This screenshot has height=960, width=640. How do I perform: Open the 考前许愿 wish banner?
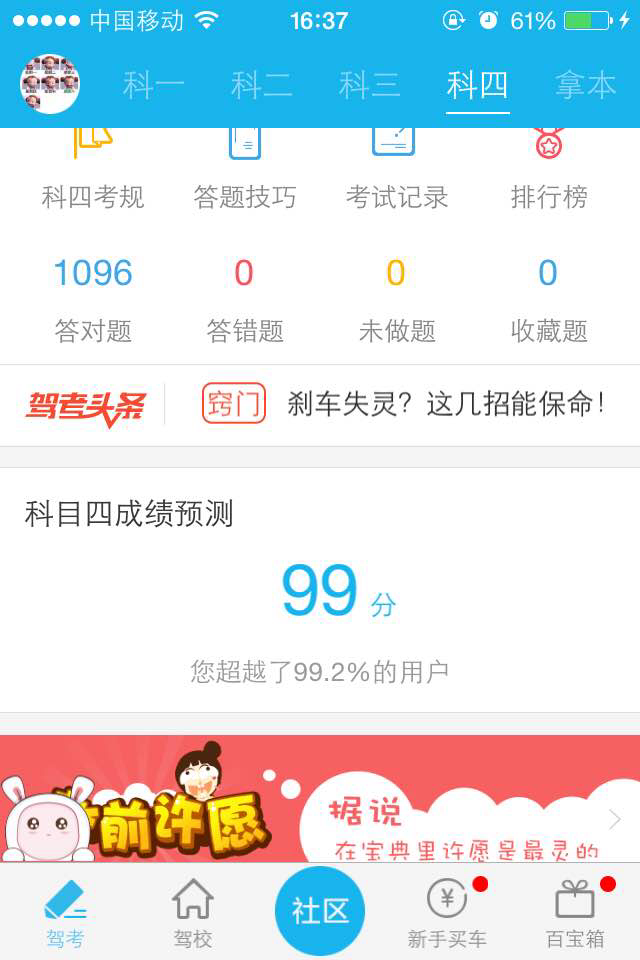320,800
